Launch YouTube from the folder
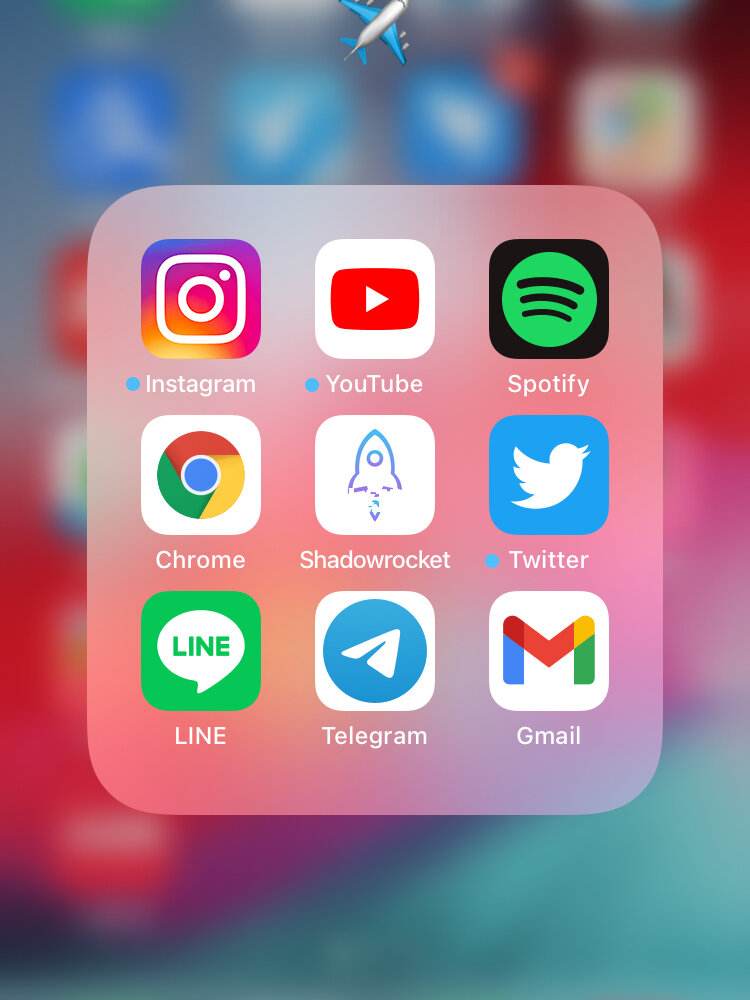Image resolution: width=750 pixels, height=1000 pixels. pyautogui.click(x=374, y=298)
